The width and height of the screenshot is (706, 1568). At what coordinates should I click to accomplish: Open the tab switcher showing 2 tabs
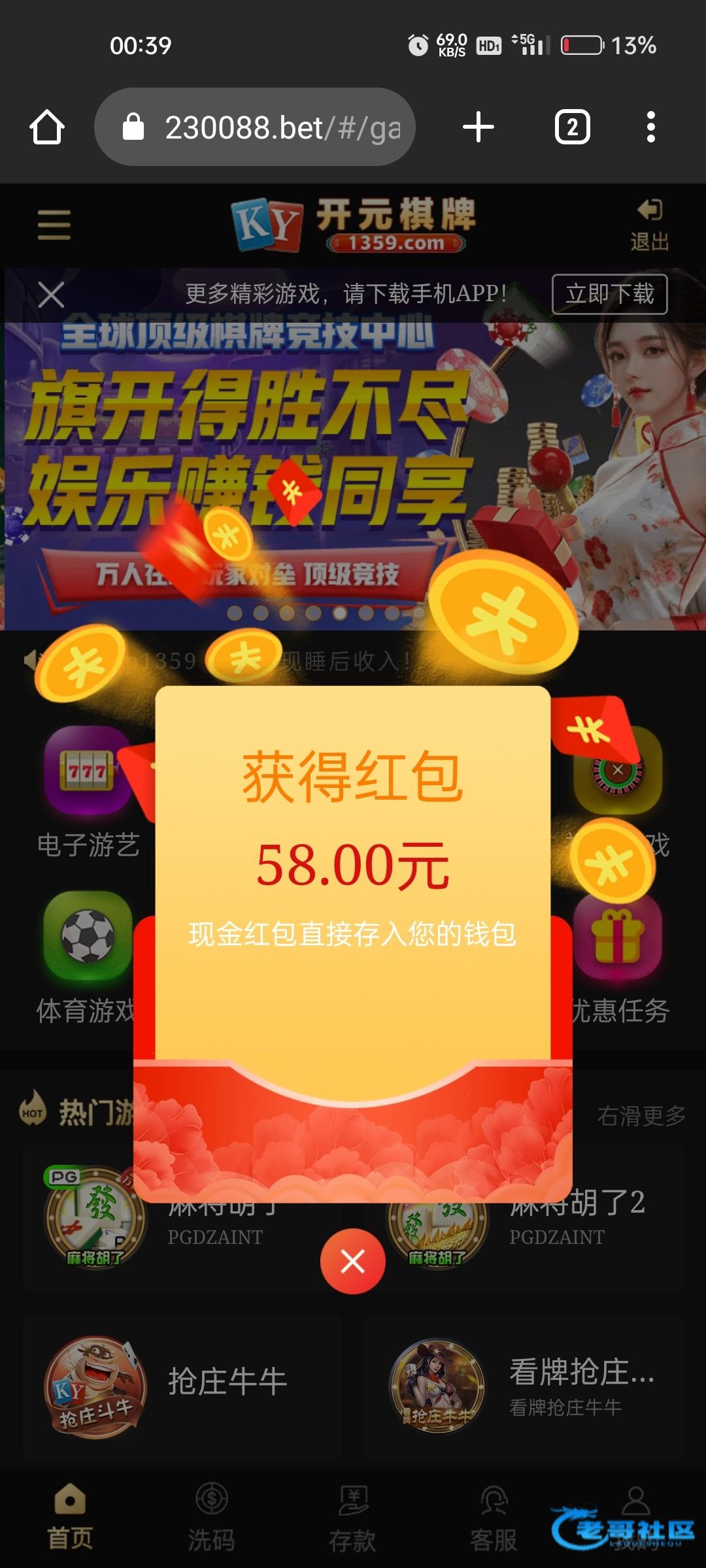[572, 127]
